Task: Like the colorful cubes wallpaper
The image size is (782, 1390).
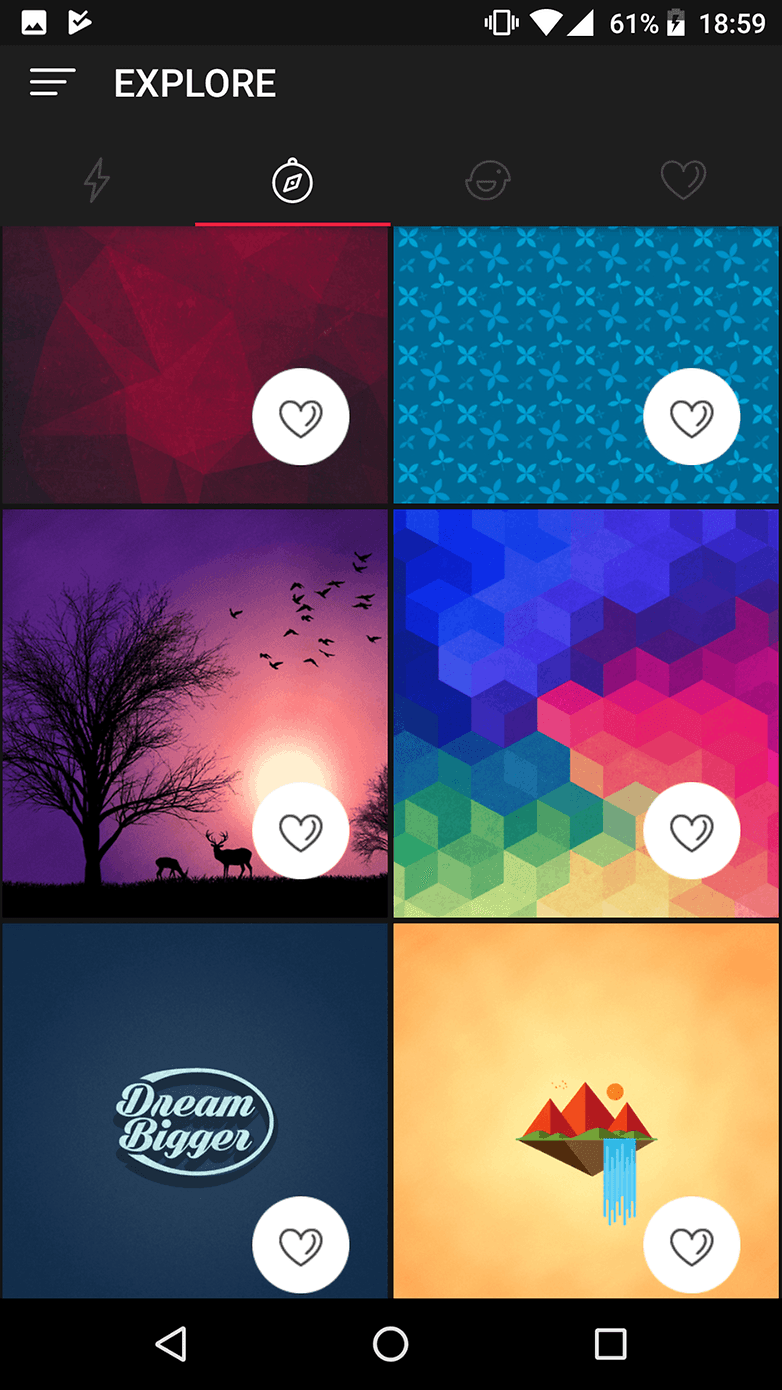Action: point(692,831)
